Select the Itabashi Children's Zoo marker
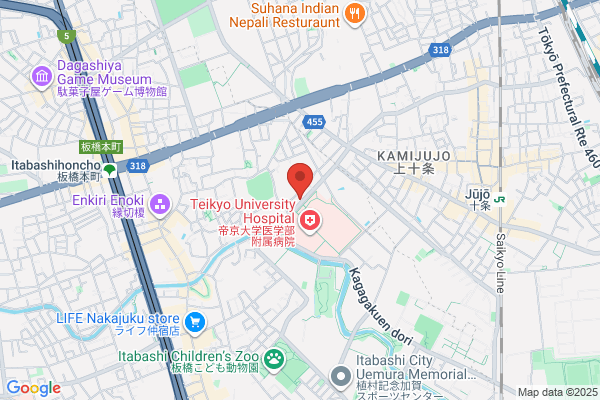 (274, 360)
